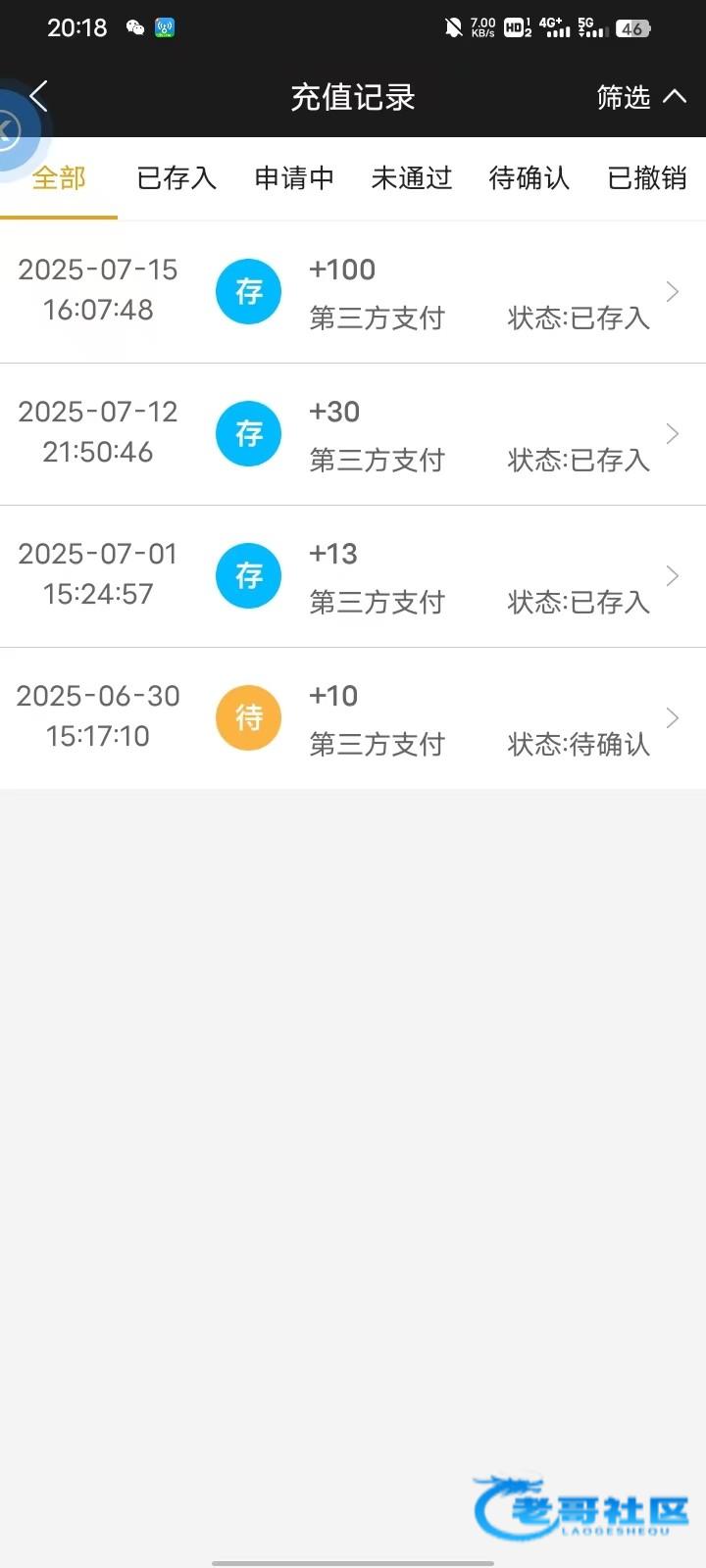Go back using the header arrow
This screenshot has width=706, height=1568.
click(39, 97)
